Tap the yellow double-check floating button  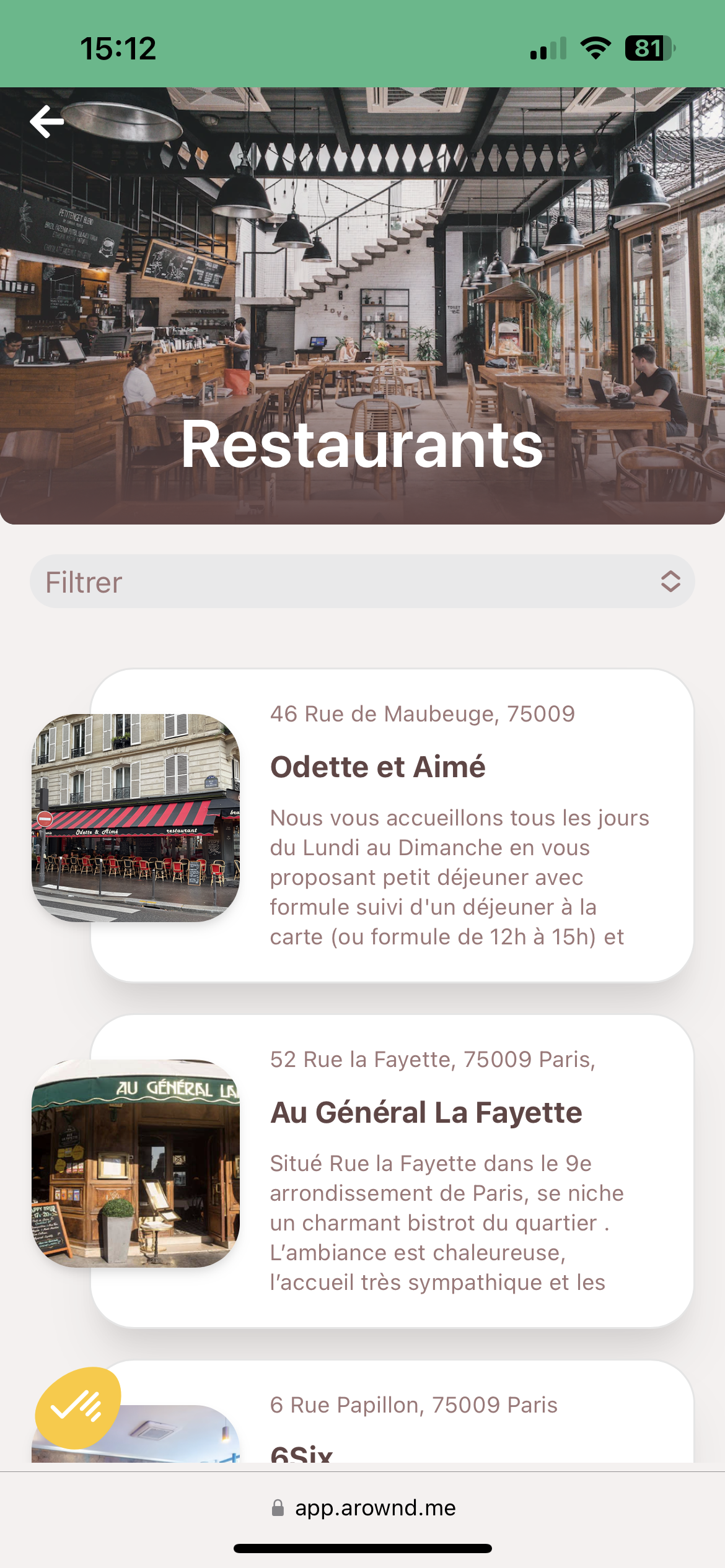pyautogui.click(x=77, y=1408)
